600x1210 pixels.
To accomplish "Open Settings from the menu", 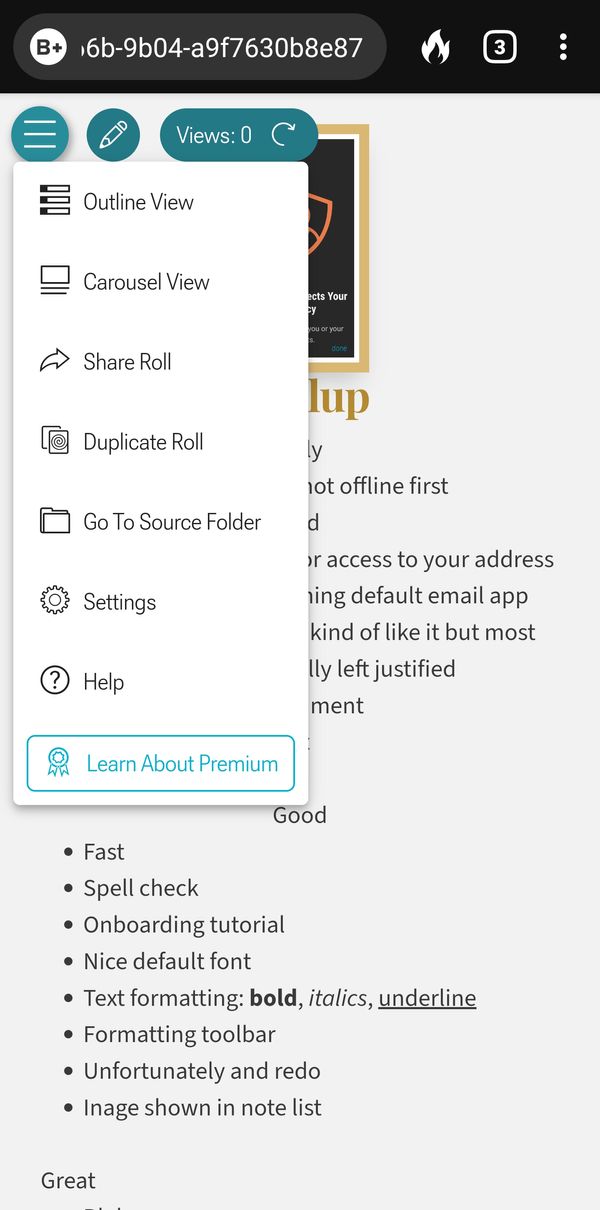I will coord(119,602).
